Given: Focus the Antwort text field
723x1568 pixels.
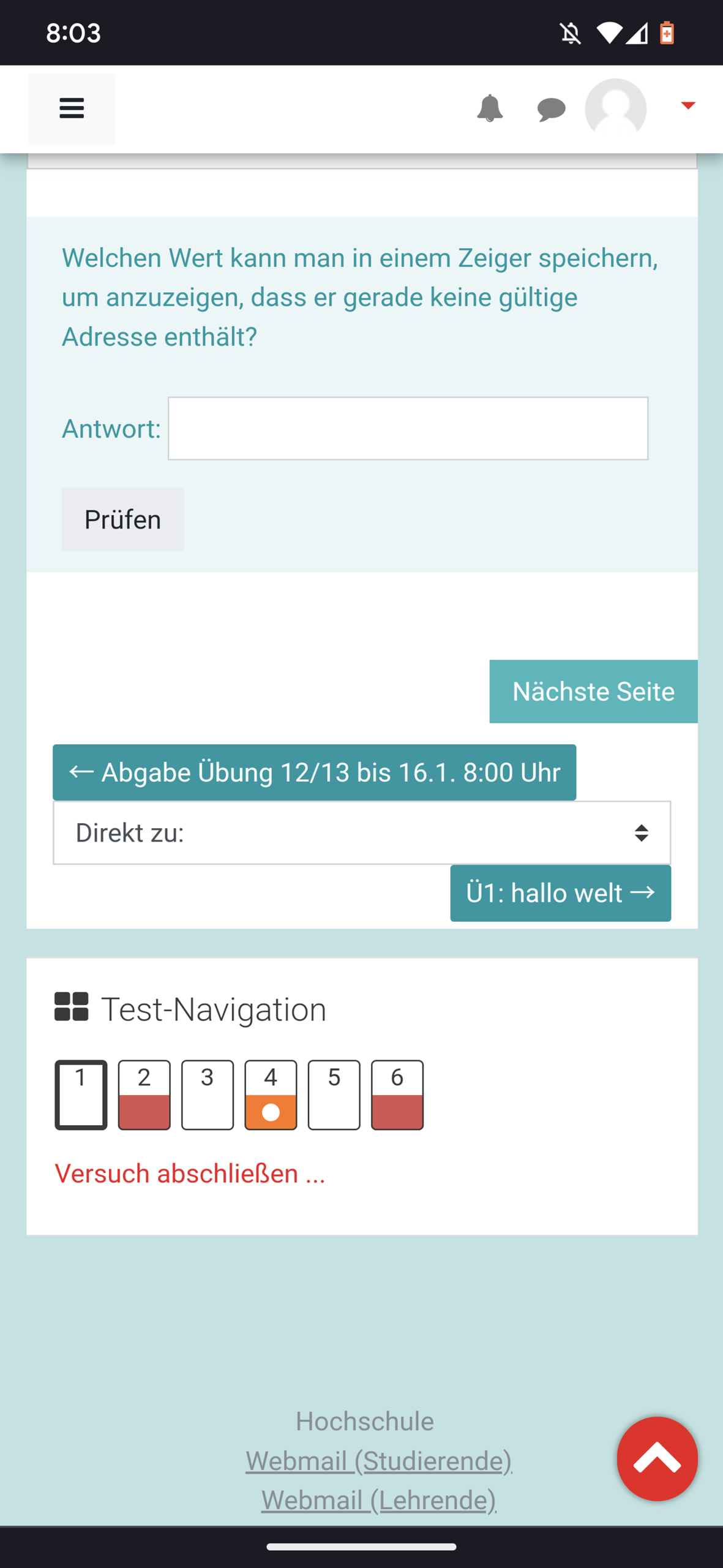Looking at the screenshot, I should (x=408, y=428).
